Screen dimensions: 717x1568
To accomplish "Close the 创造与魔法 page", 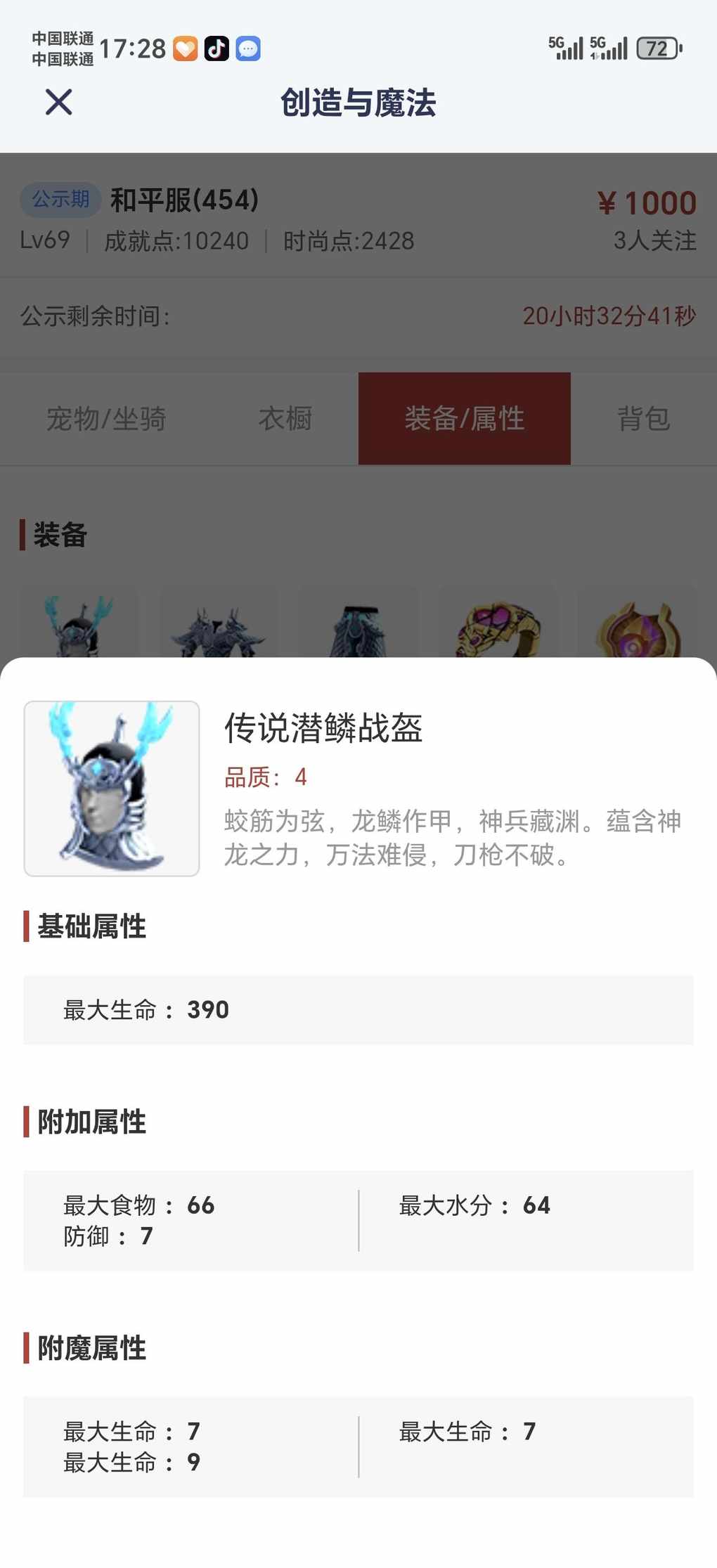I will pyautogui.click(x=58, y=103).
